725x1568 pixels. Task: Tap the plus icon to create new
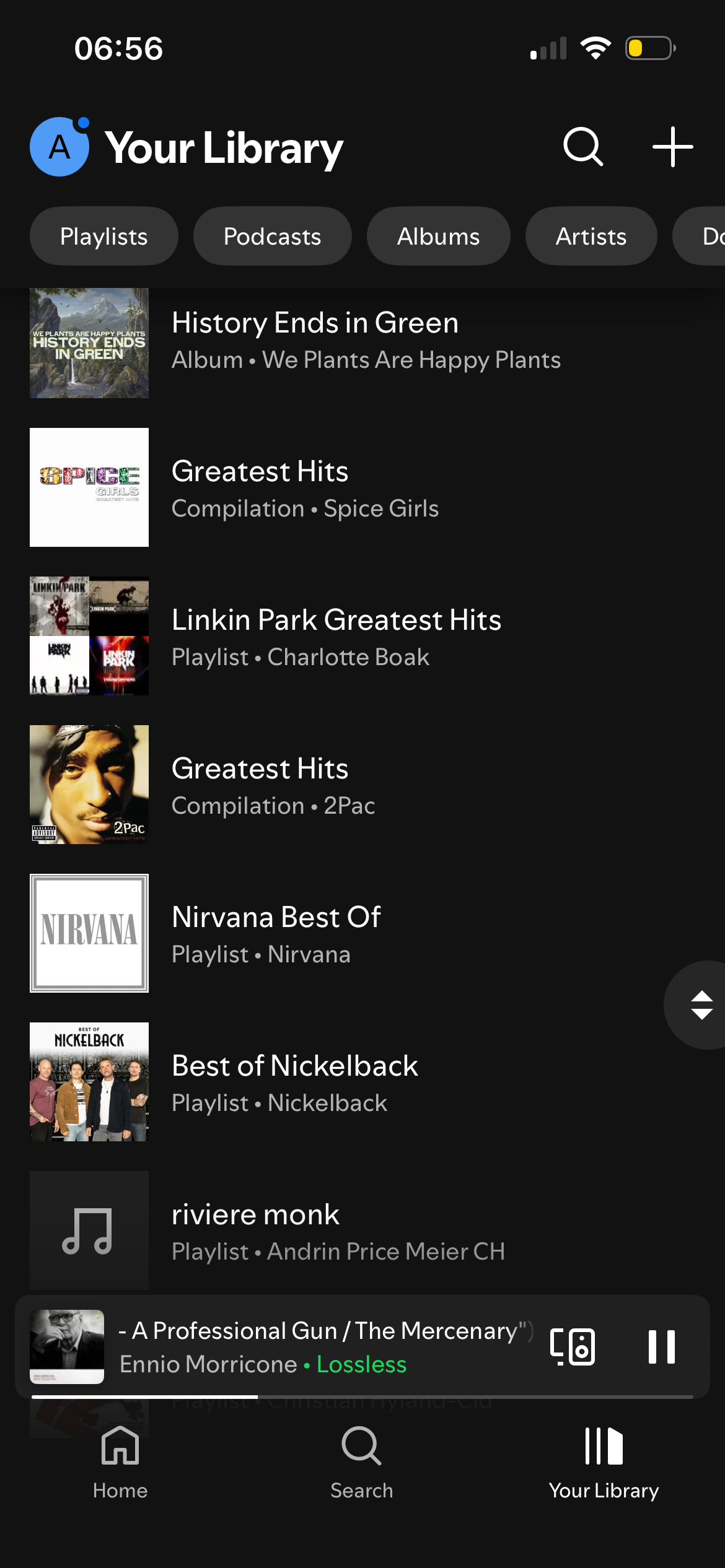(x=672, y=147)
